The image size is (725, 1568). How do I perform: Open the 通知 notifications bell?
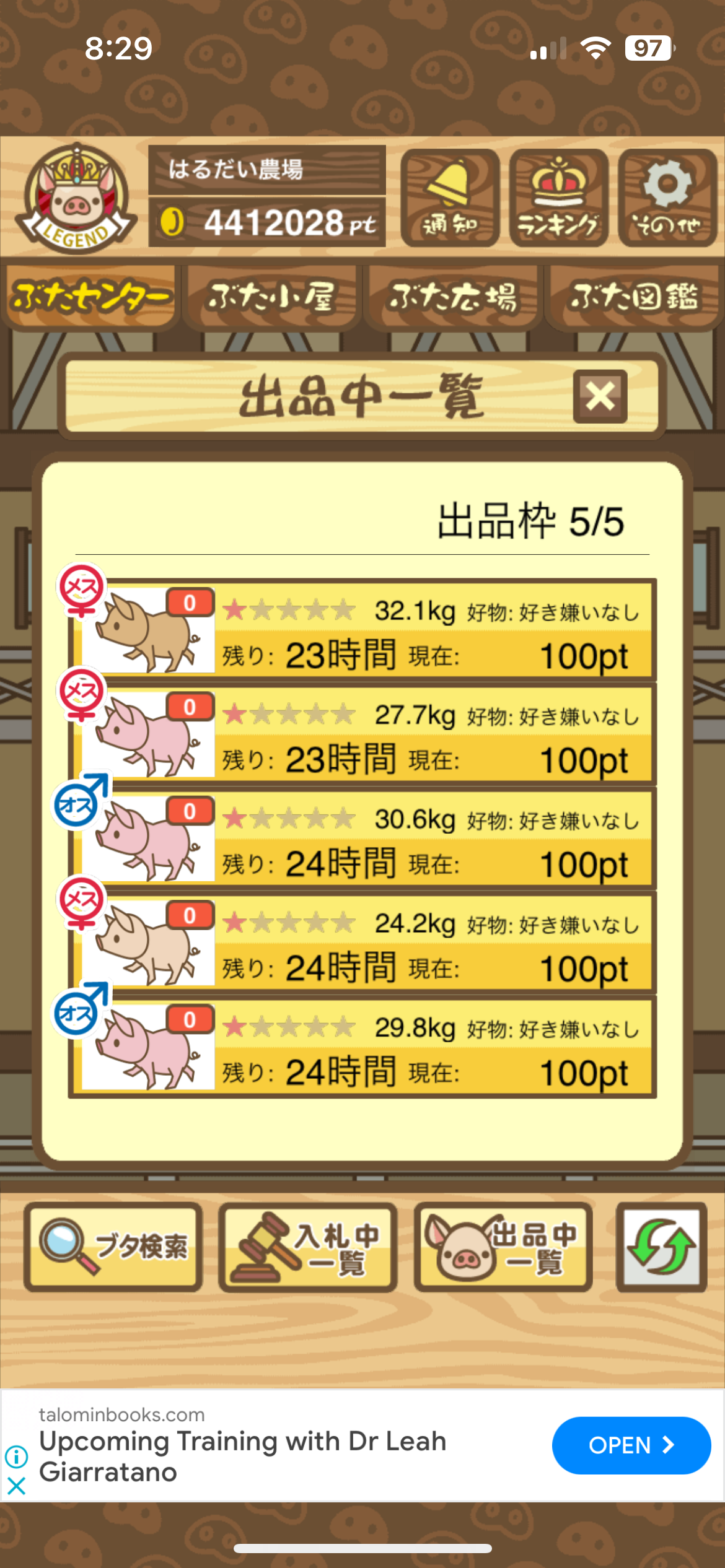click(x=450, y=198)
